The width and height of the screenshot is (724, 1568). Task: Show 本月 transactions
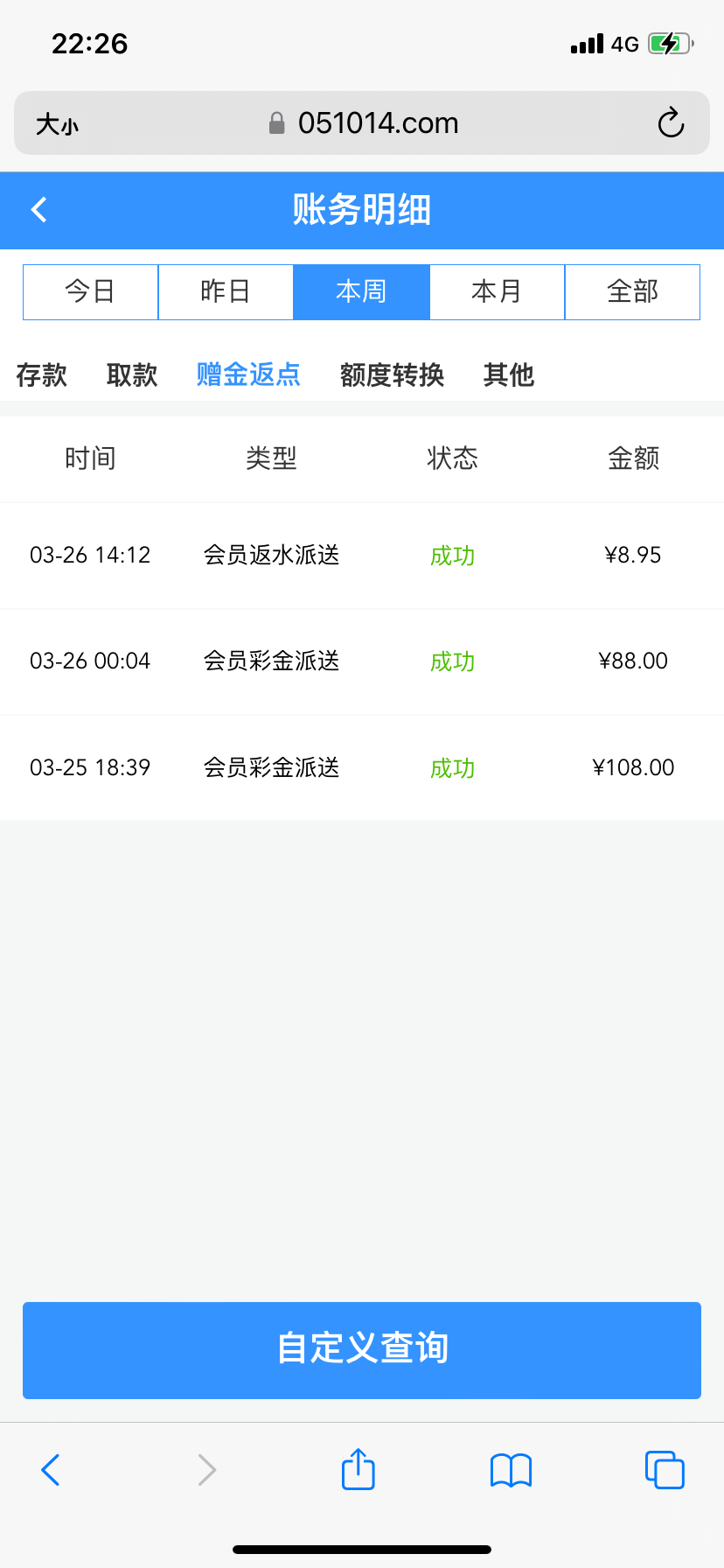[x=497, y=291]
